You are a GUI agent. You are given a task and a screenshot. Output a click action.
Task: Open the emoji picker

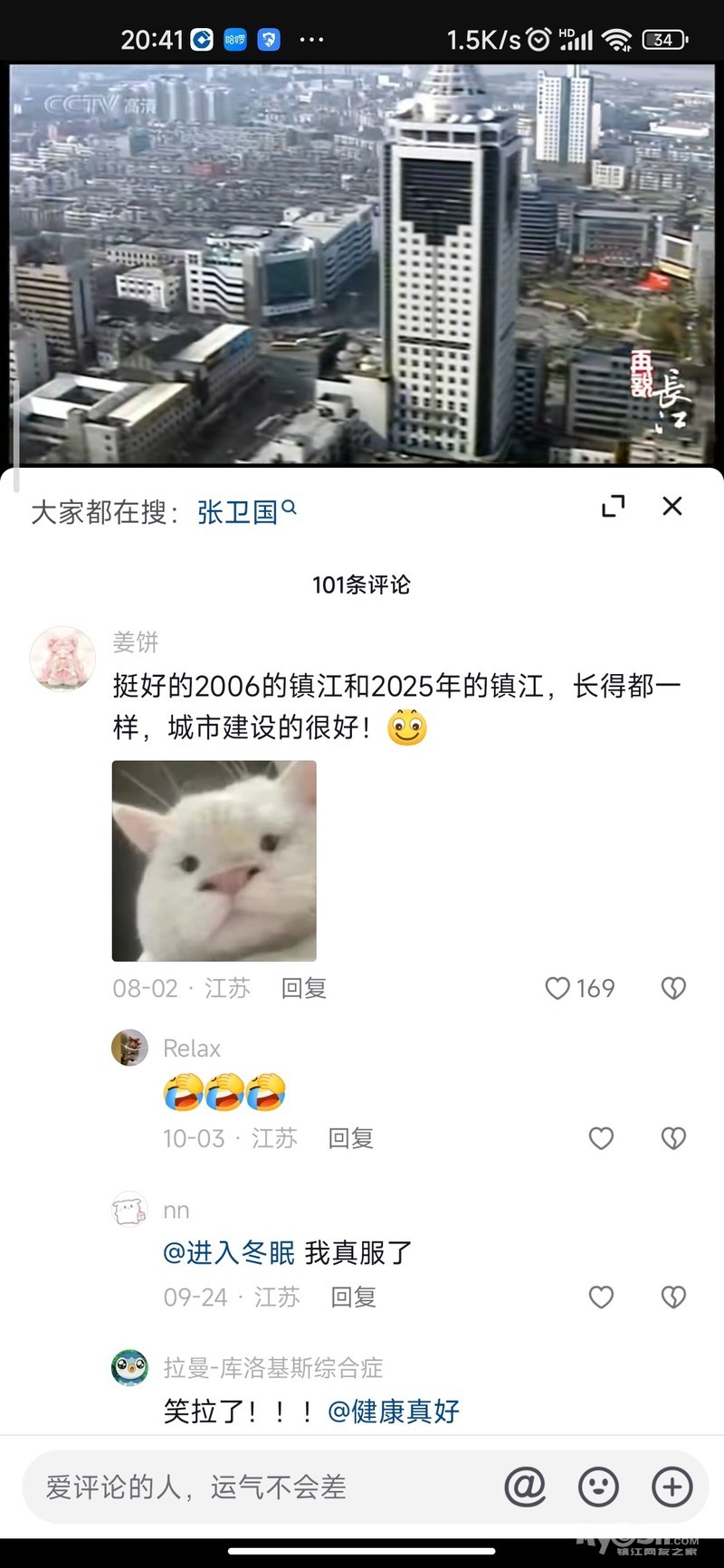coord(598,1487)
